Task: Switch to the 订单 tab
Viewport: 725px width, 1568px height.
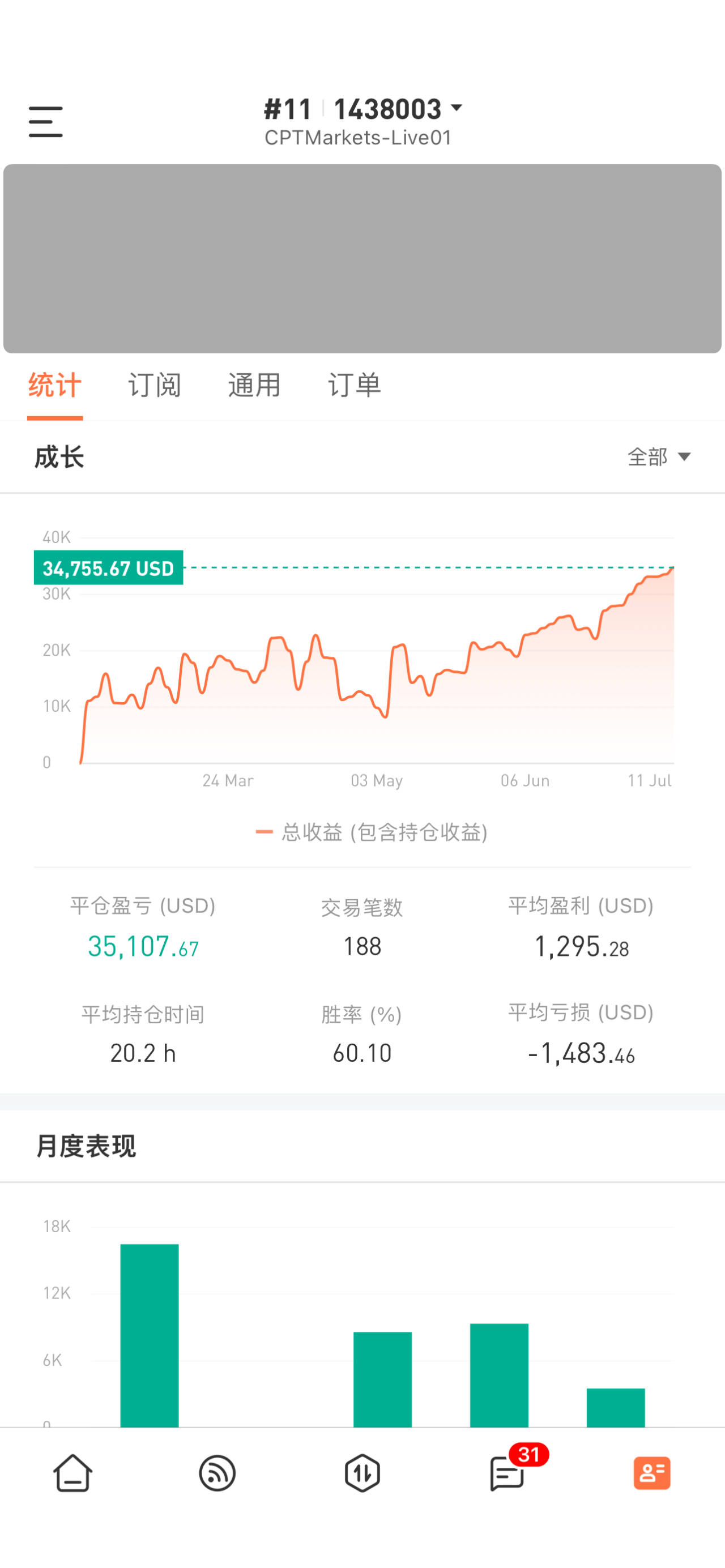Action: (354, 385)
